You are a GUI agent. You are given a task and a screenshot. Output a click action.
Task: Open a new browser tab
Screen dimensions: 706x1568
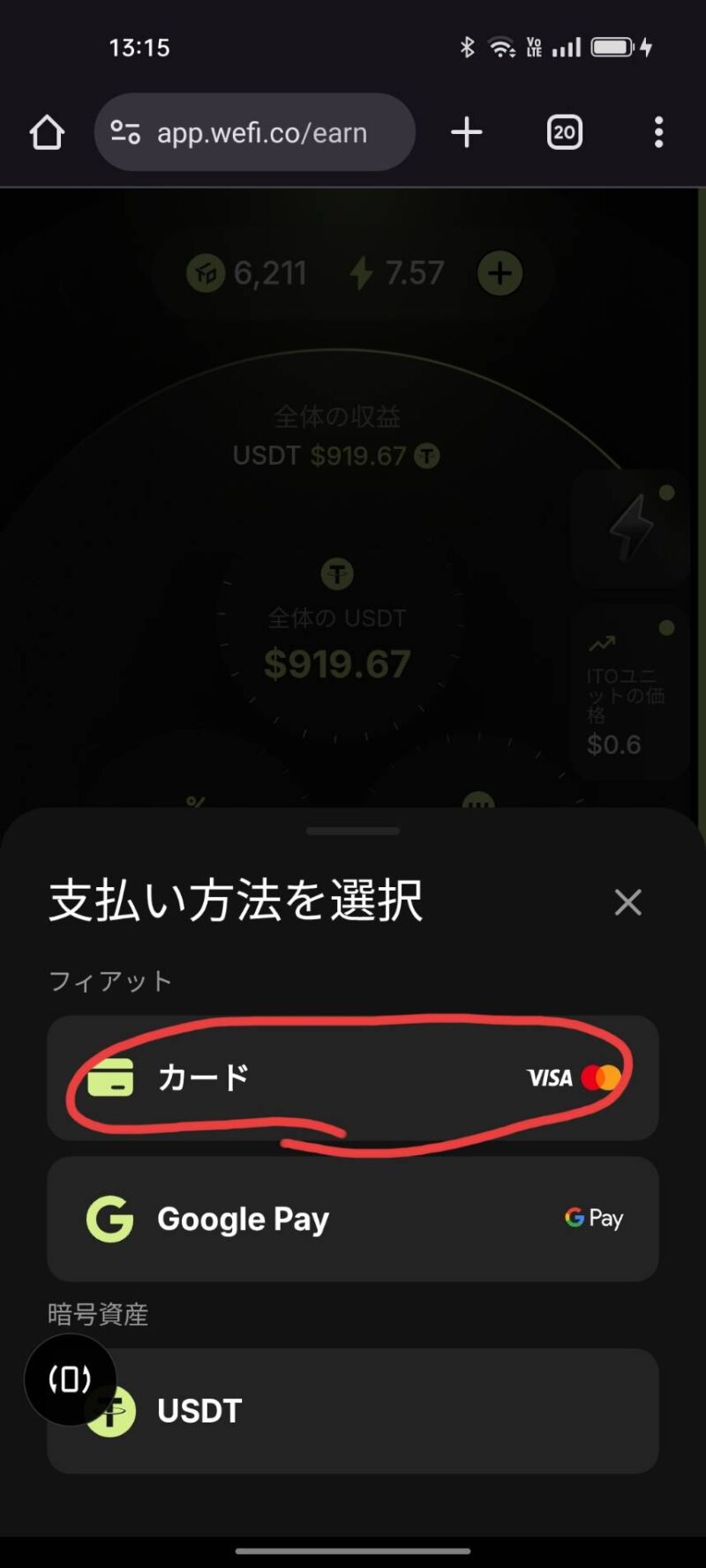467,133
